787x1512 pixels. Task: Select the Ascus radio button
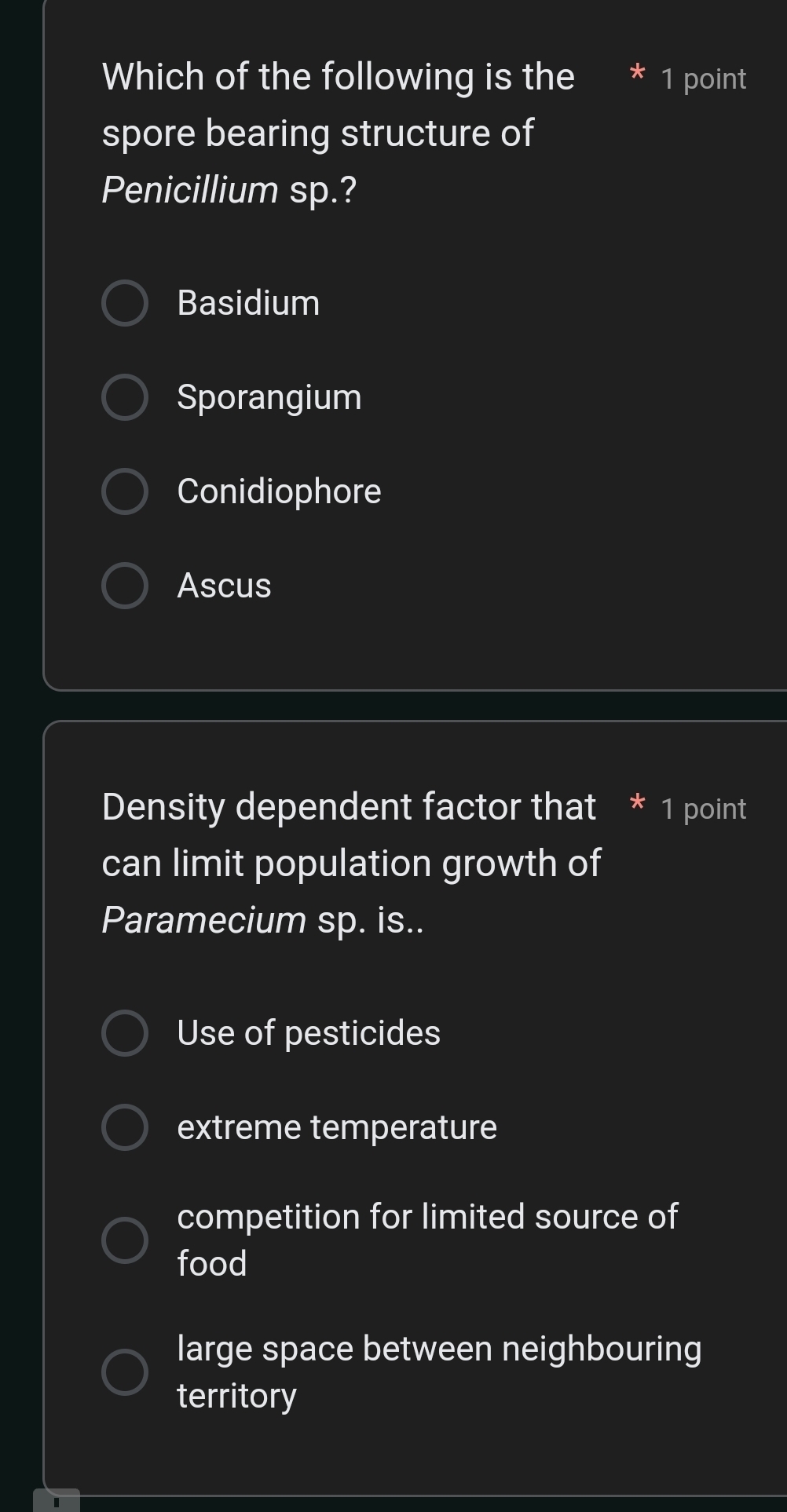[x=125, y=586]
